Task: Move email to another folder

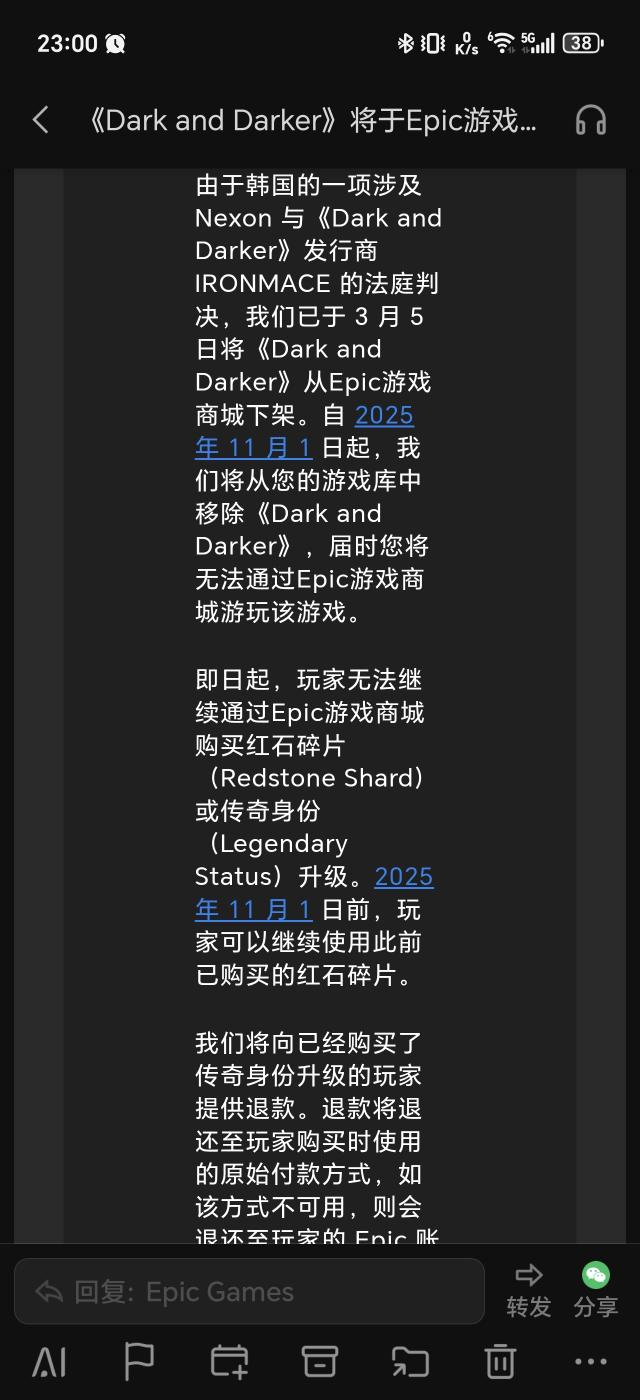Action: [x=410, y=1361]
